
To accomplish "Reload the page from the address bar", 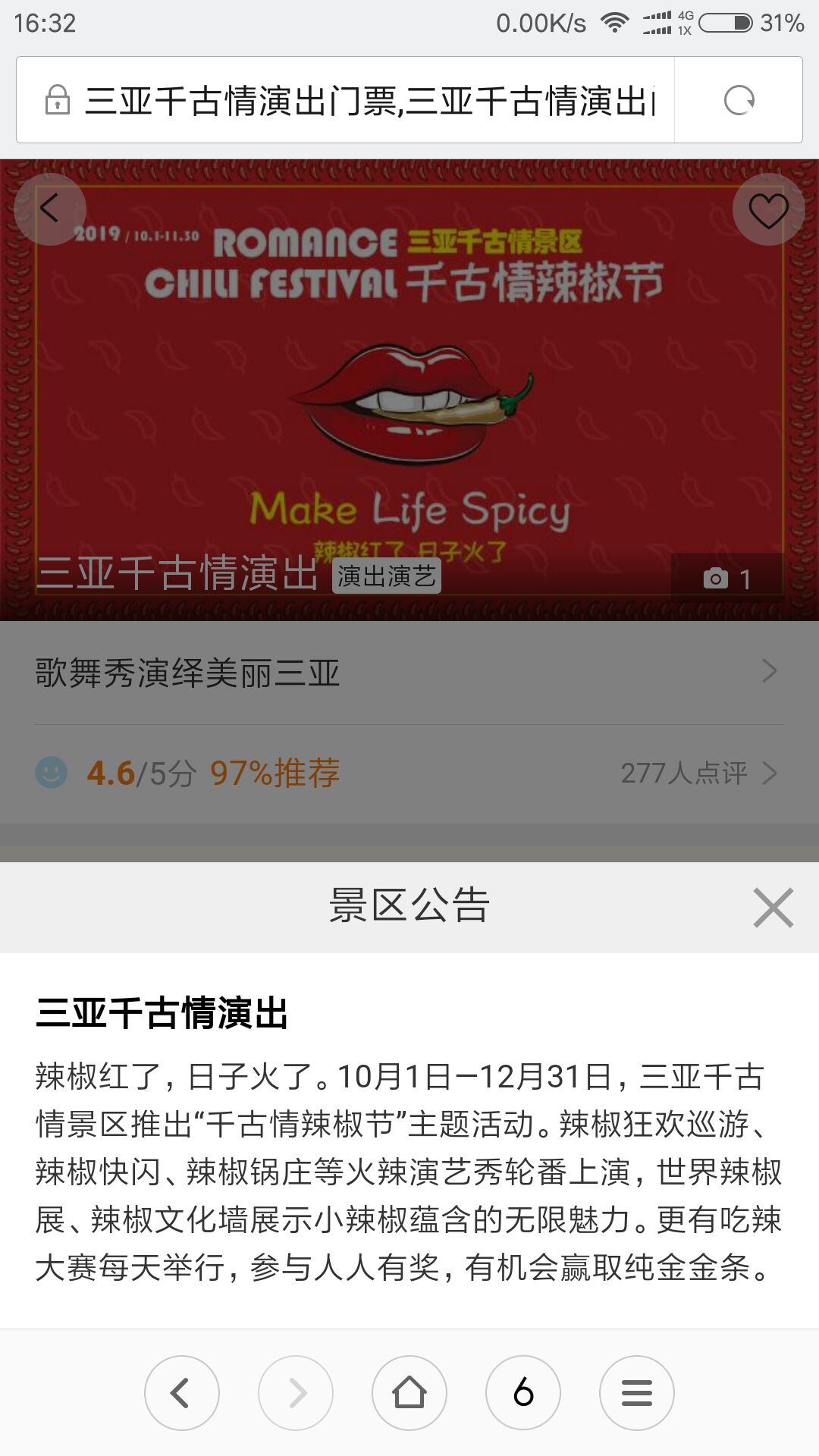I will pyautogui.click(x=739, y=100).
